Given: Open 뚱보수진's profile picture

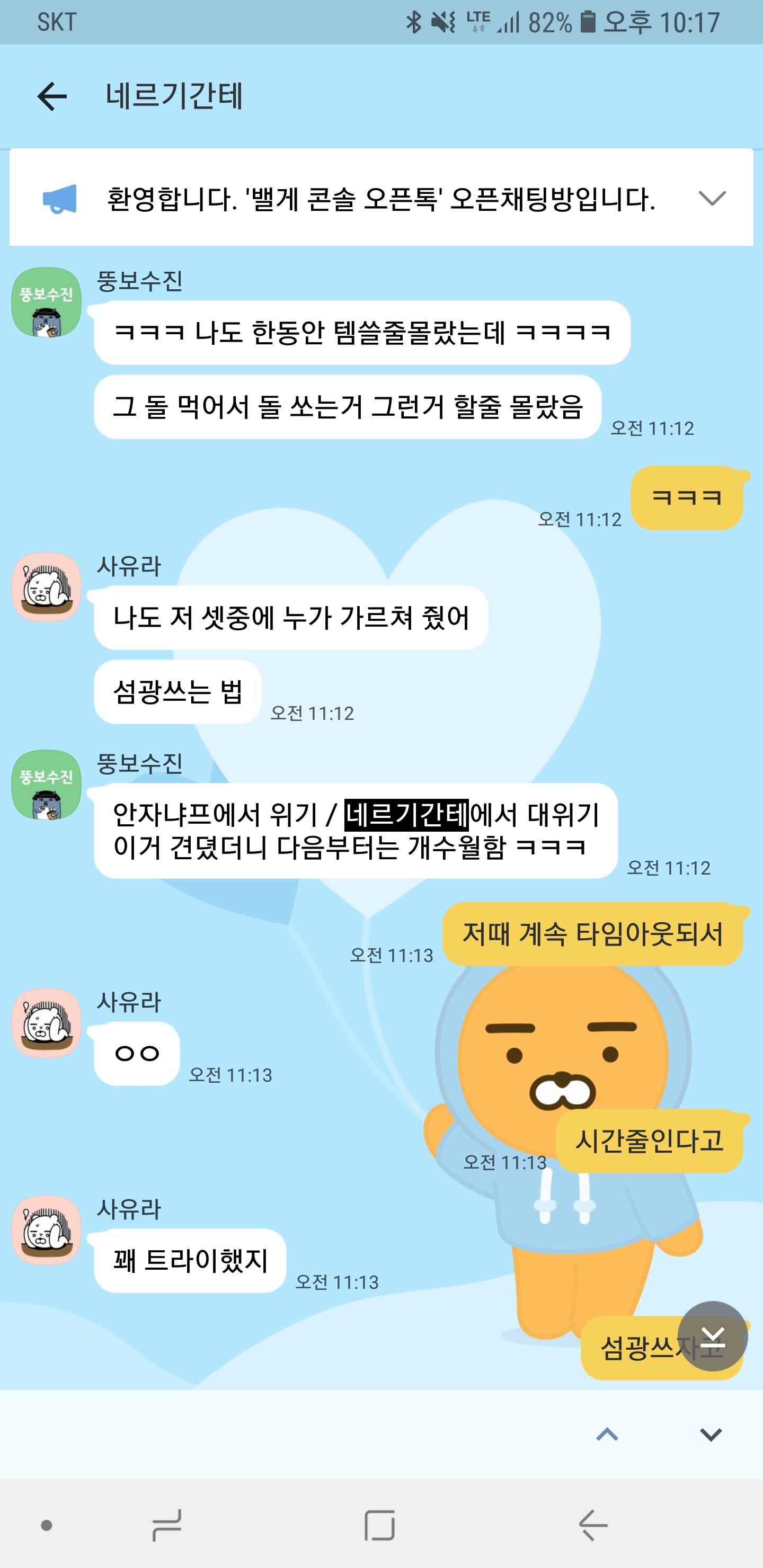Looking at the screenshot, I should click(x=46, y=302).
